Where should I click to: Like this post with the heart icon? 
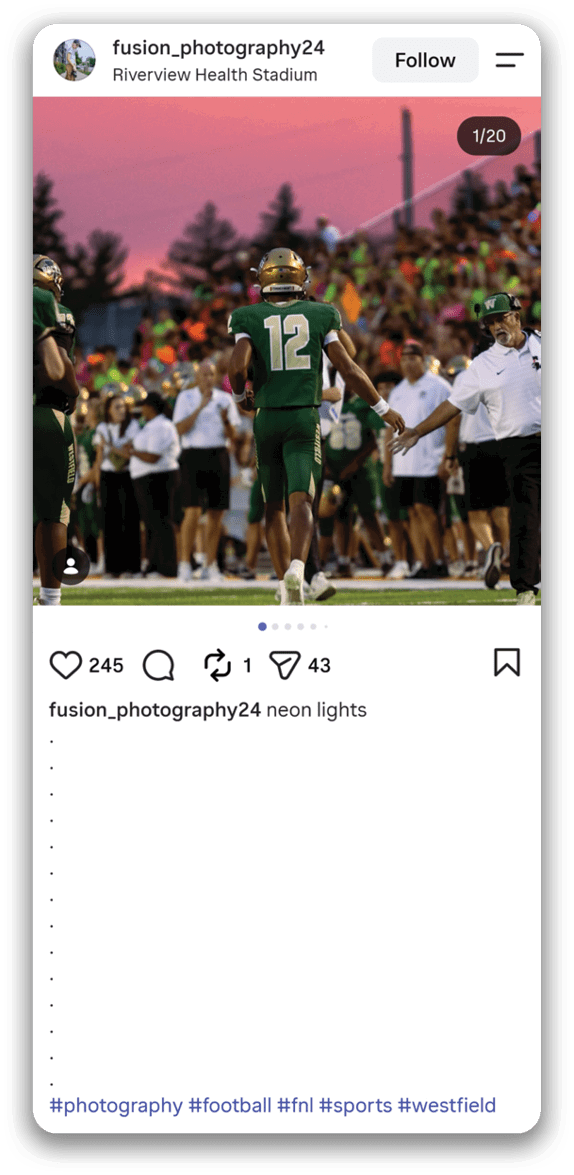(65, 665)
